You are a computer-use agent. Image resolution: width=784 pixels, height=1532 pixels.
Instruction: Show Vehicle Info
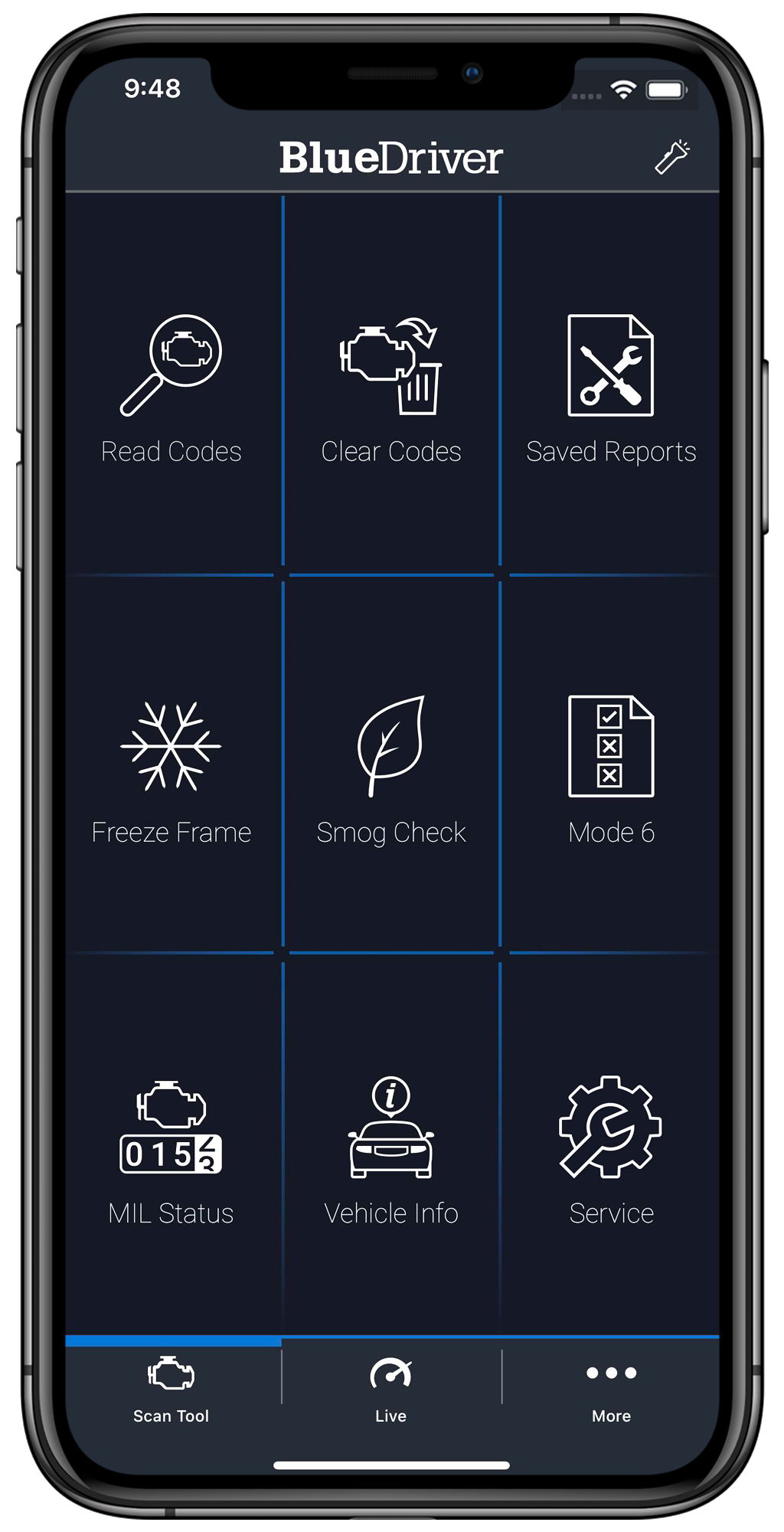click(x=391, y=1149)
